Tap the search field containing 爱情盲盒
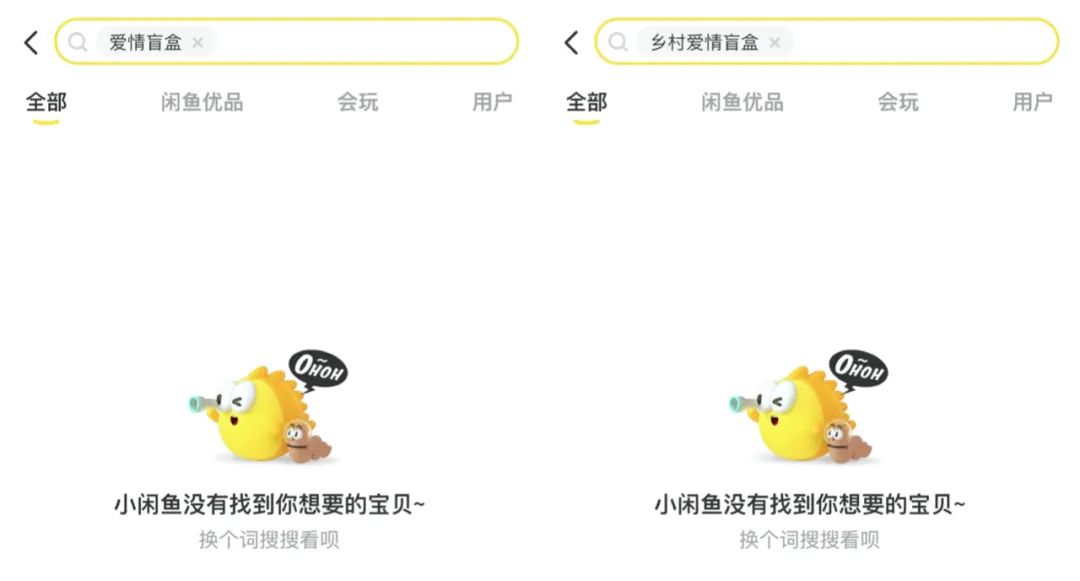 point(360,42)
